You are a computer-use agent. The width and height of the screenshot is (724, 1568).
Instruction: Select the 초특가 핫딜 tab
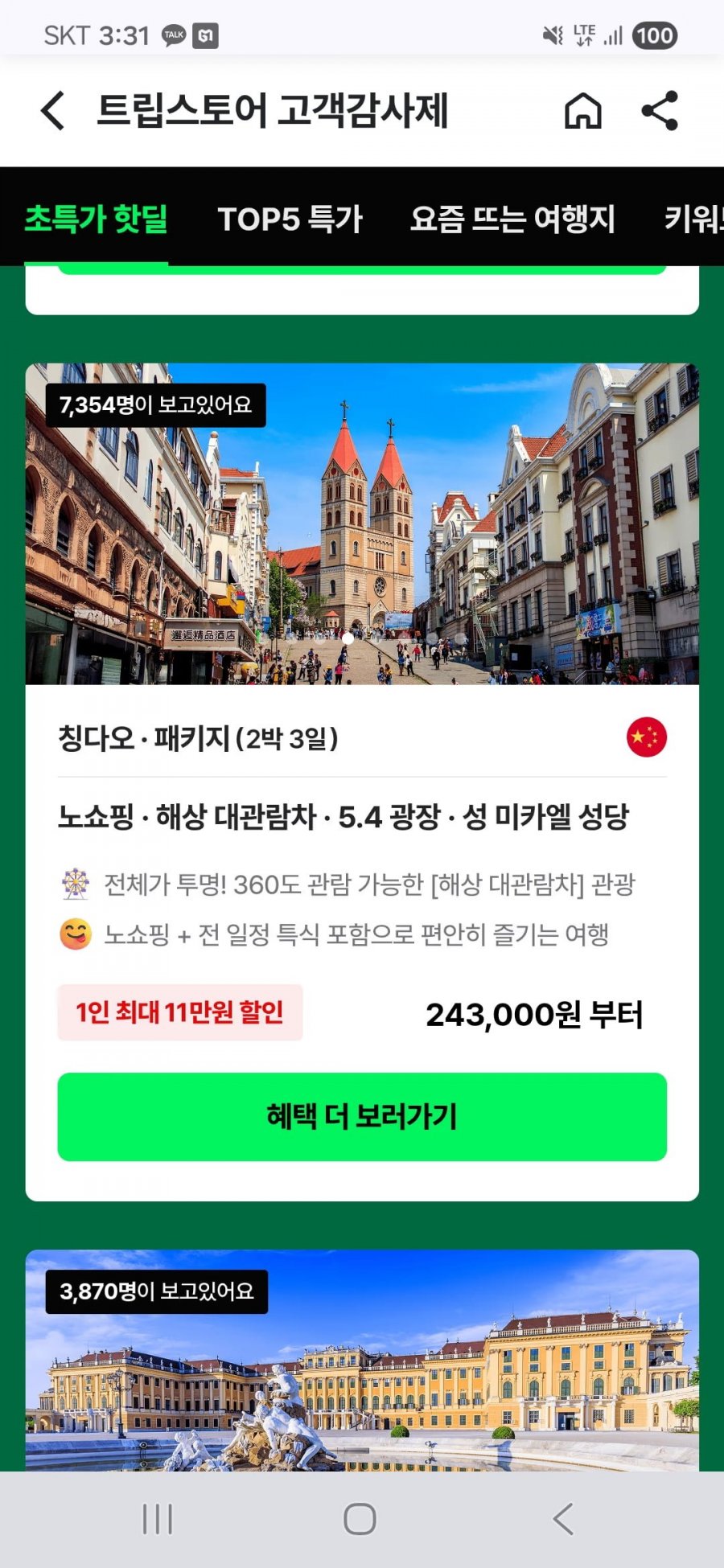tap(97, 219)
